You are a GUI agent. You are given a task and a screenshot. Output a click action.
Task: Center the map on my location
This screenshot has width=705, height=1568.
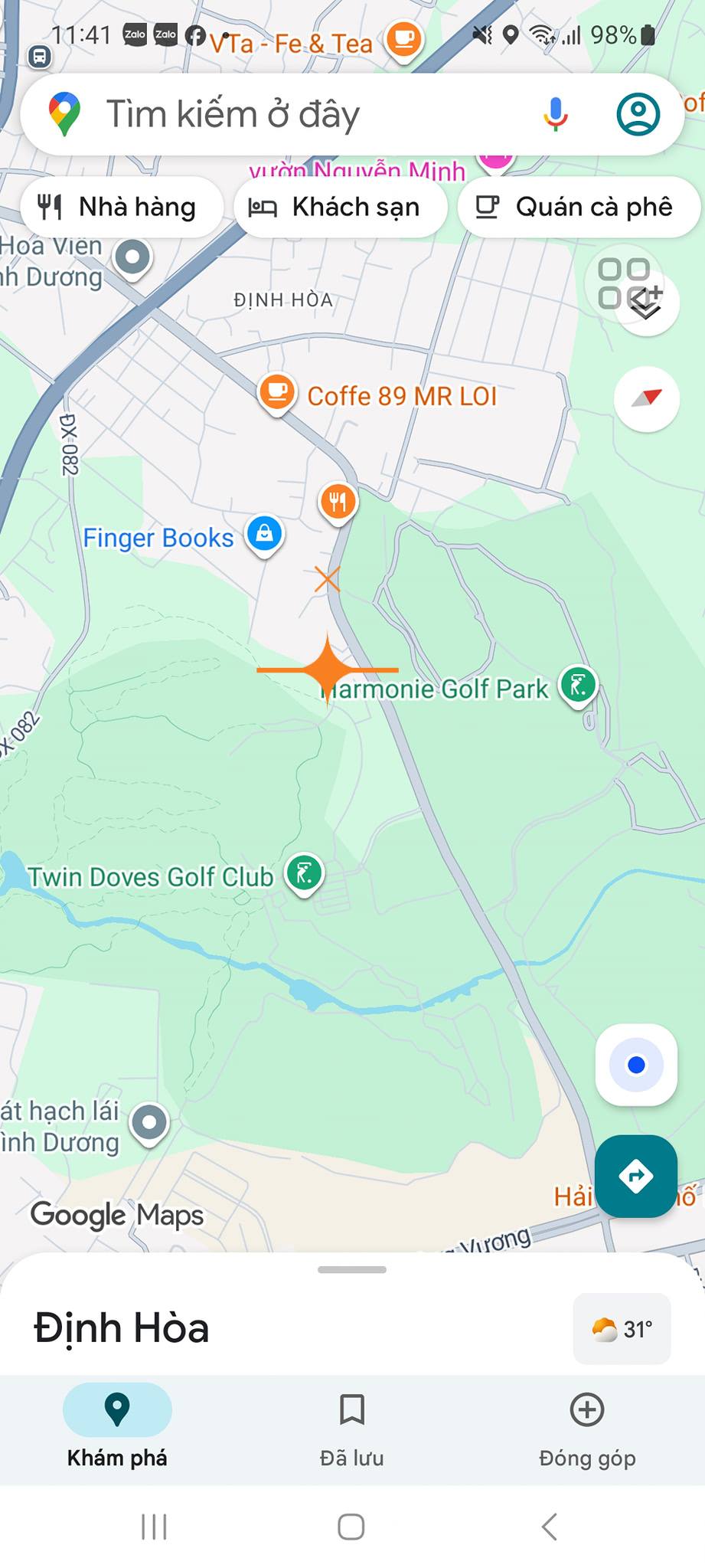[636, 1065]
